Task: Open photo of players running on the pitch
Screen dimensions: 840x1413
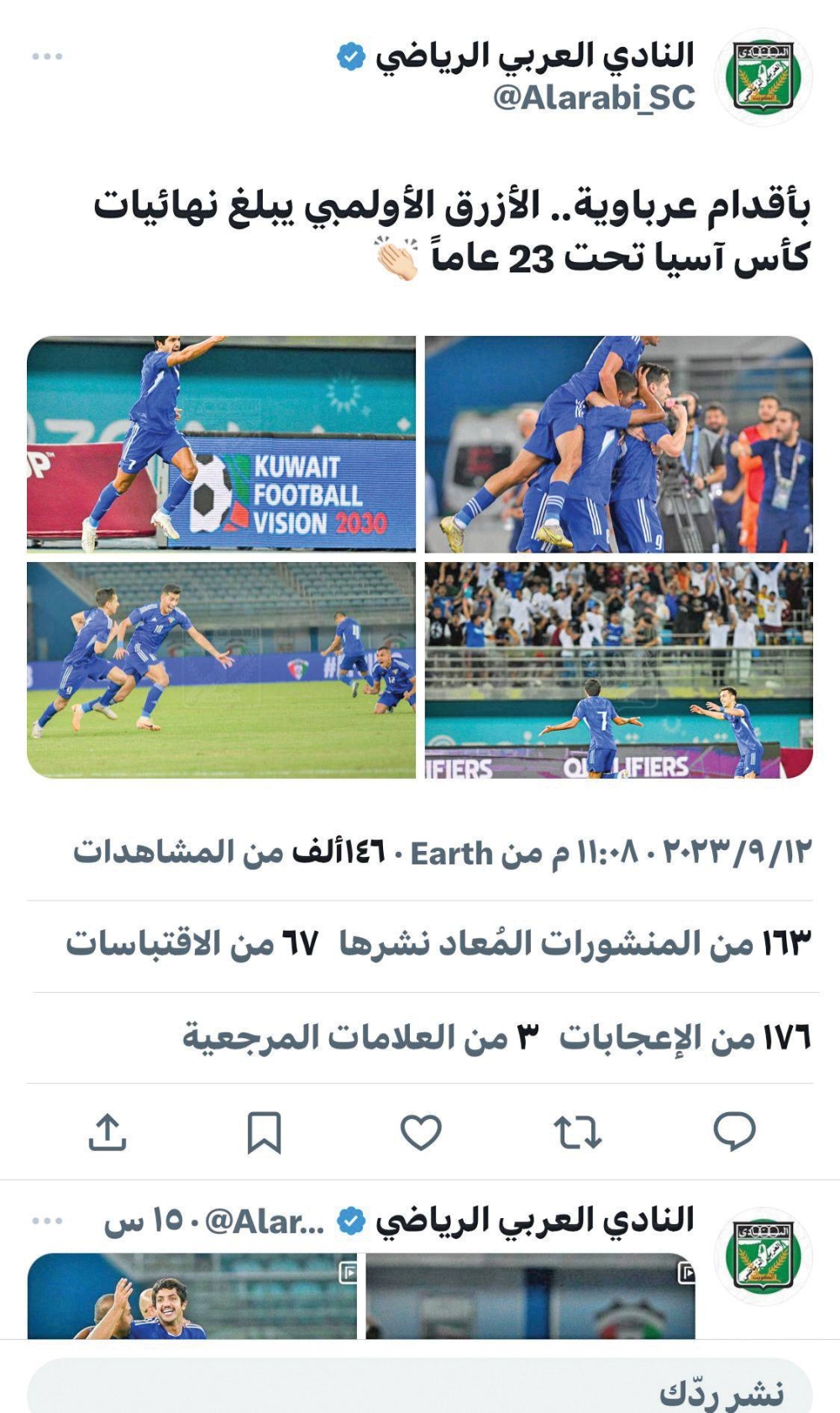Action: click(x=222, y=670)
